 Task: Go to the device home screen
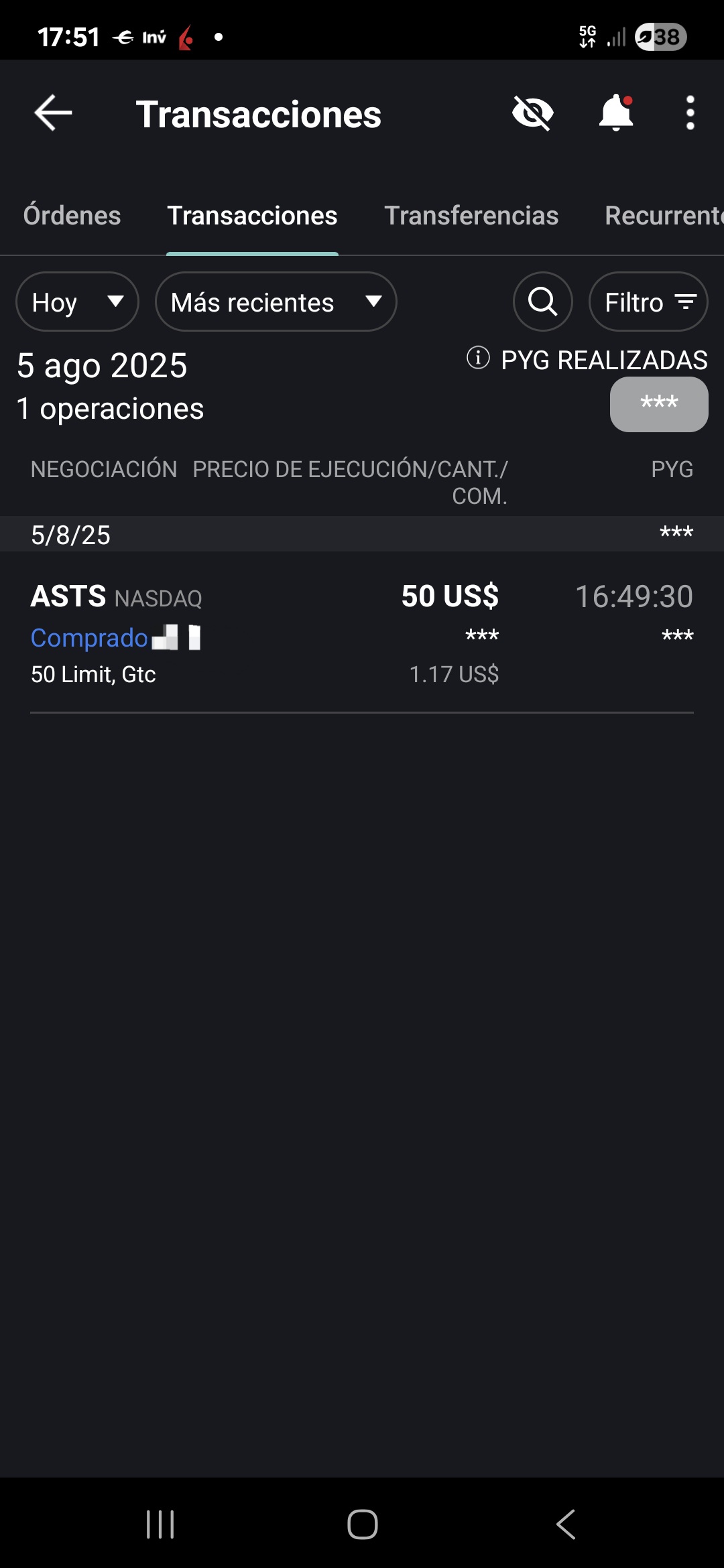(362, 1524)
